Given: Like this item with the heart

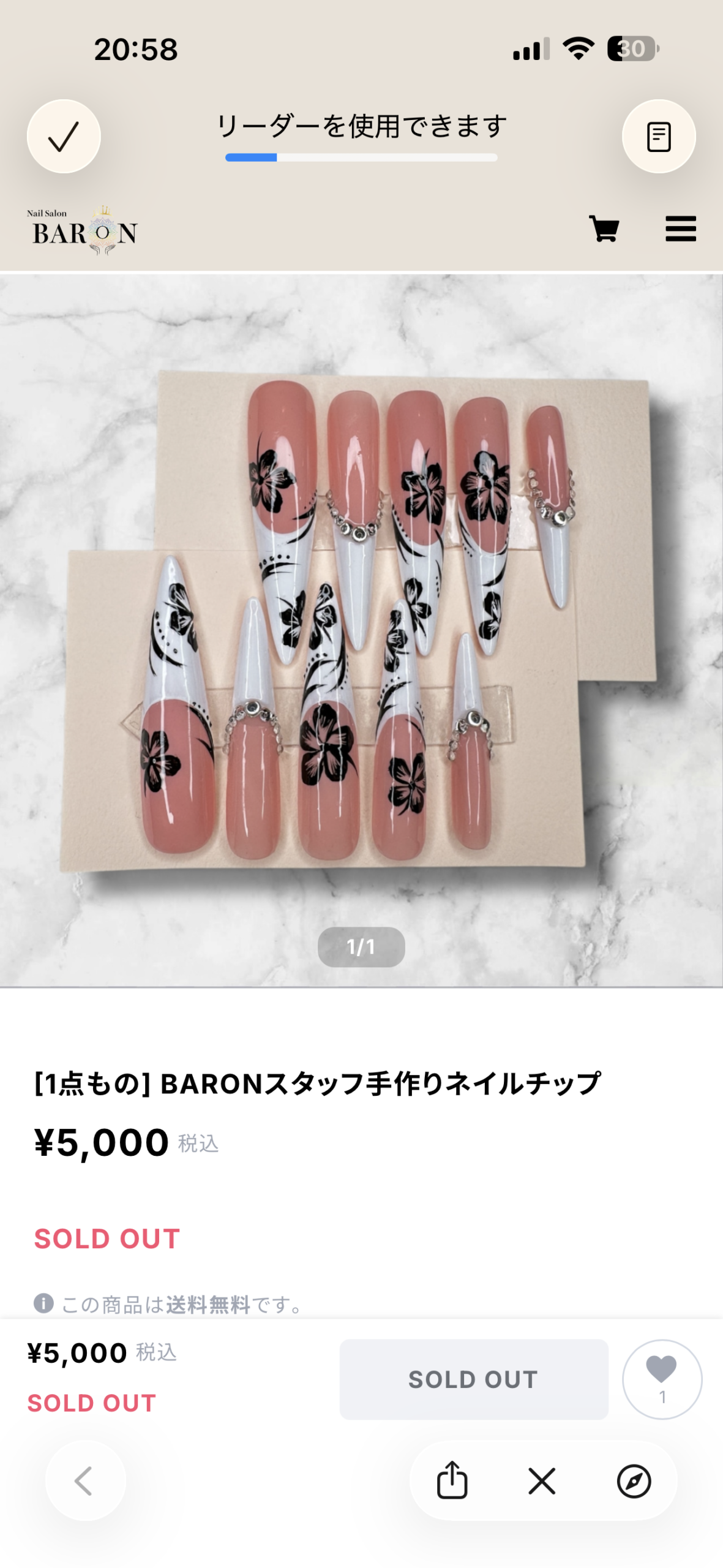Looking at the screenshot, I should 661,1378.
